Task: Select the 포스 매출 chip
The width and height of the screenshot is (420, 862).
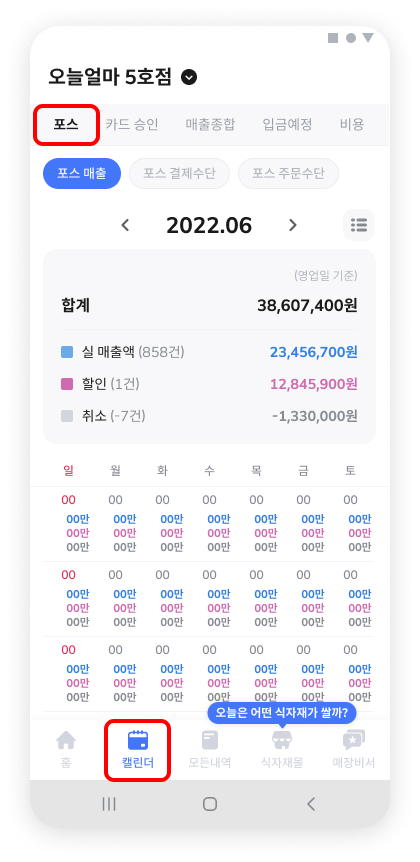Action: [x=82, y=173]
